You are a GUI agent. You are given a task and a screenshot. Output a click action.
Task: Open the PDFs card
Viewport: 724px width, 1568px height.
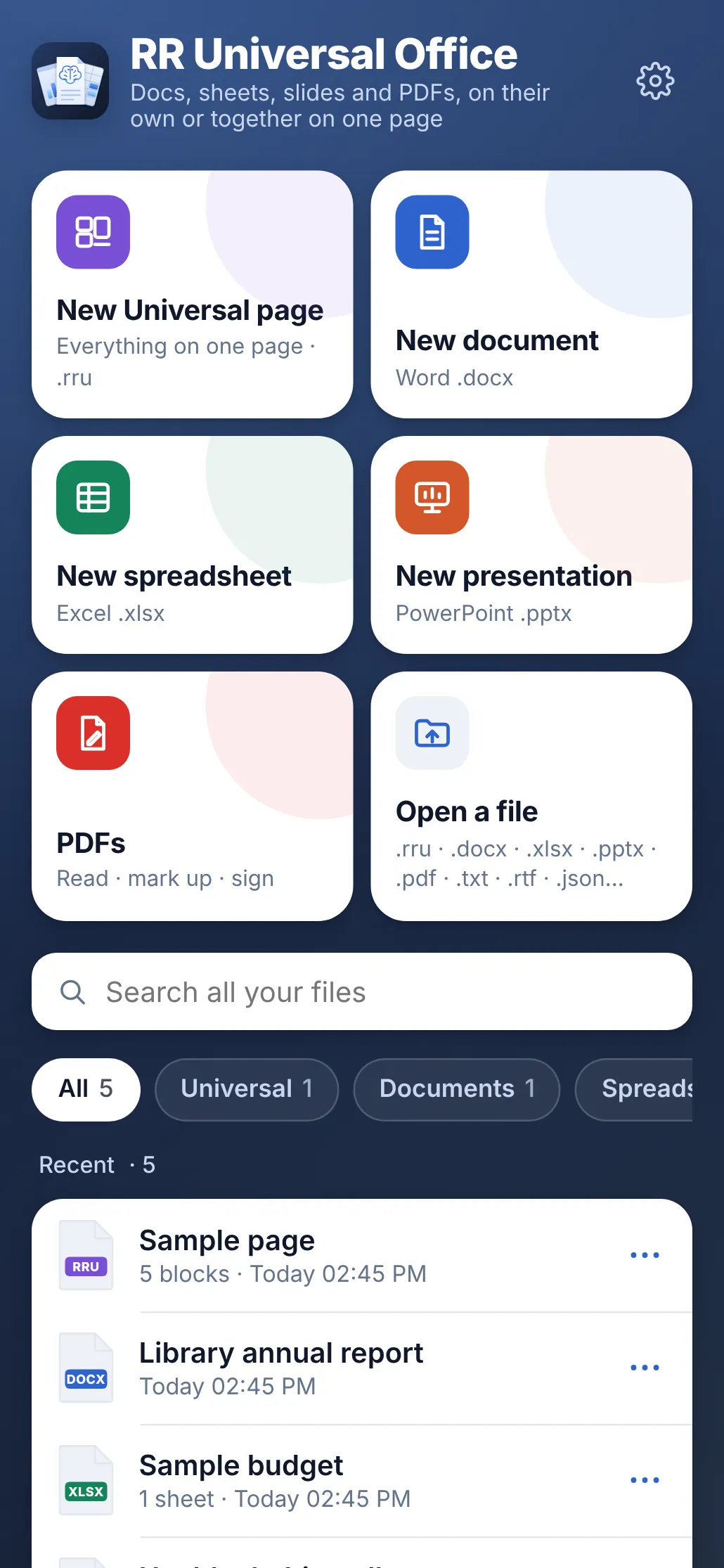(193, 796)
